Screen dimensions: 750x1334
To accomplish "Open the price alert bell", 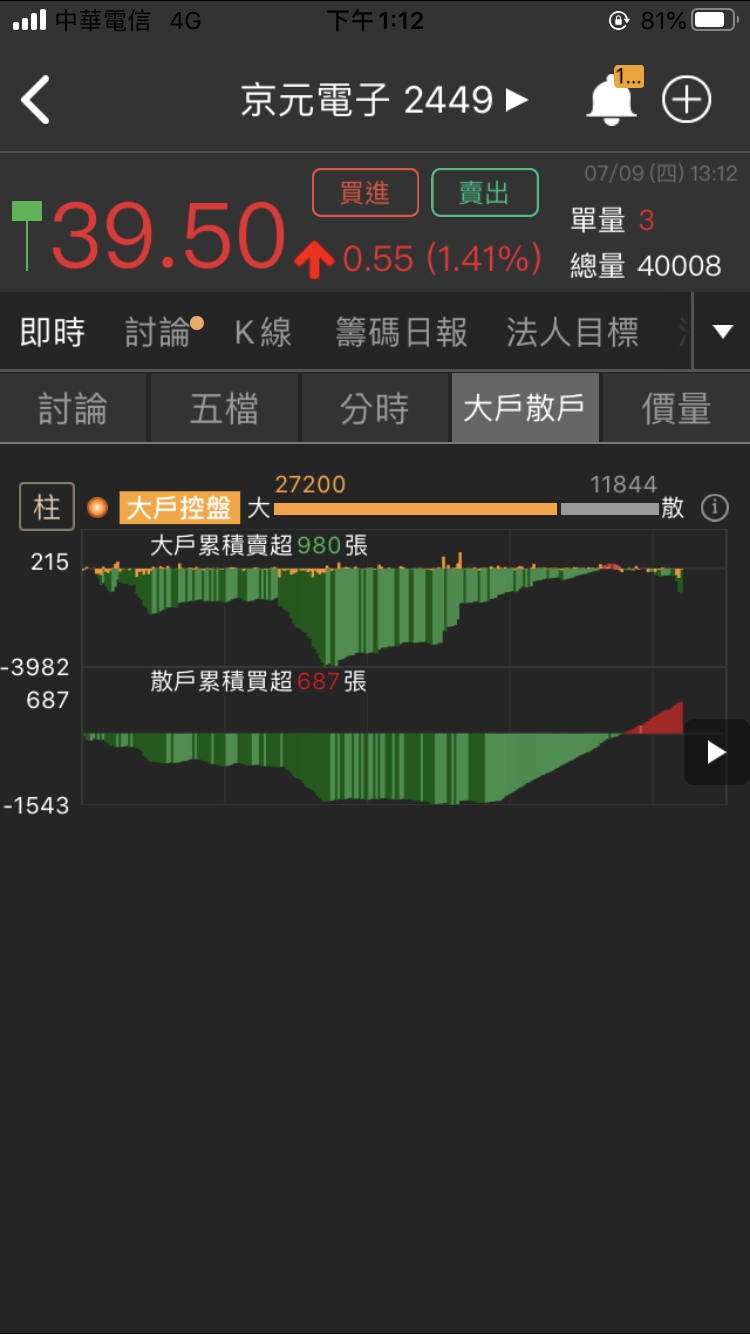I will [x=611, y=100].
